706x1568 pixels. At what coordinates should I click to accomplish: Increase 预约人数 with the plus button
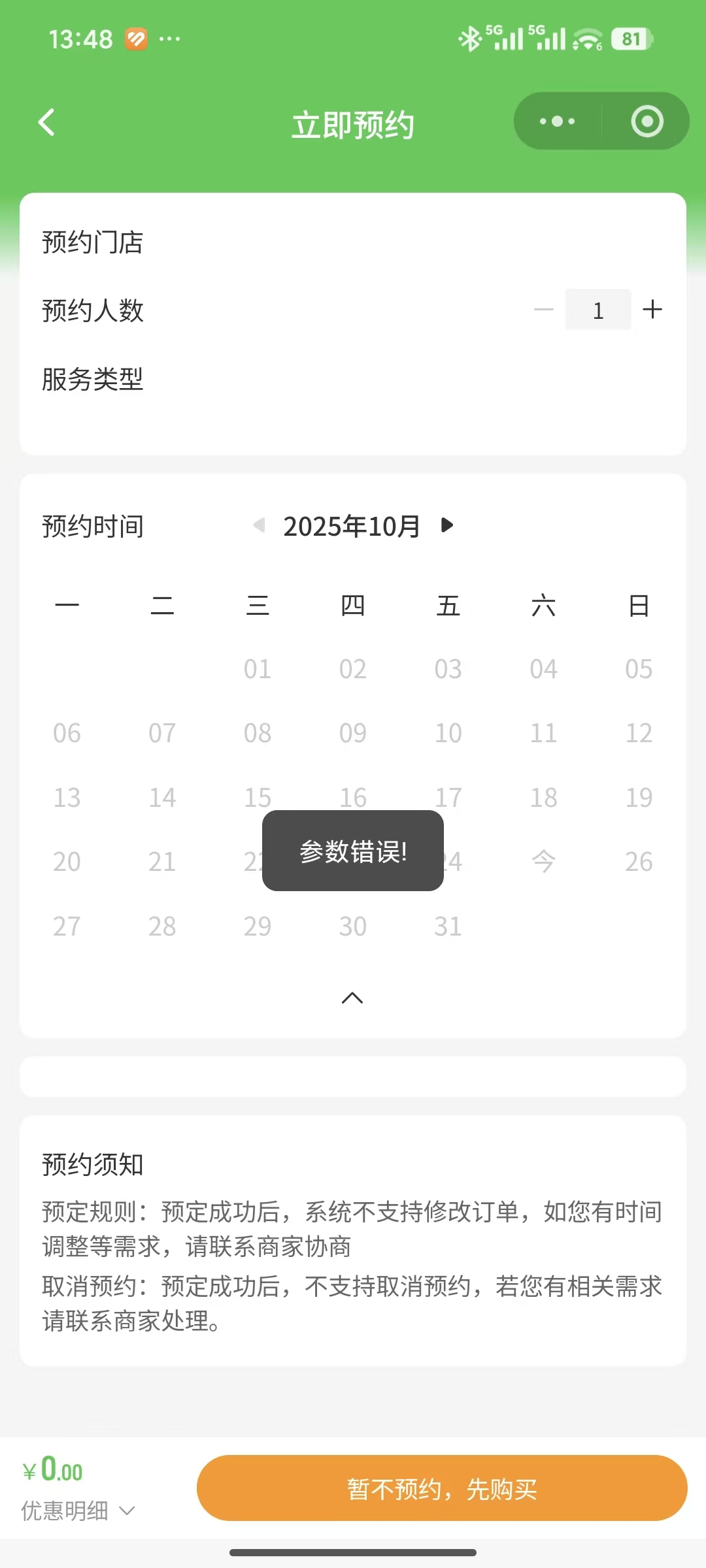coord(652,309)
